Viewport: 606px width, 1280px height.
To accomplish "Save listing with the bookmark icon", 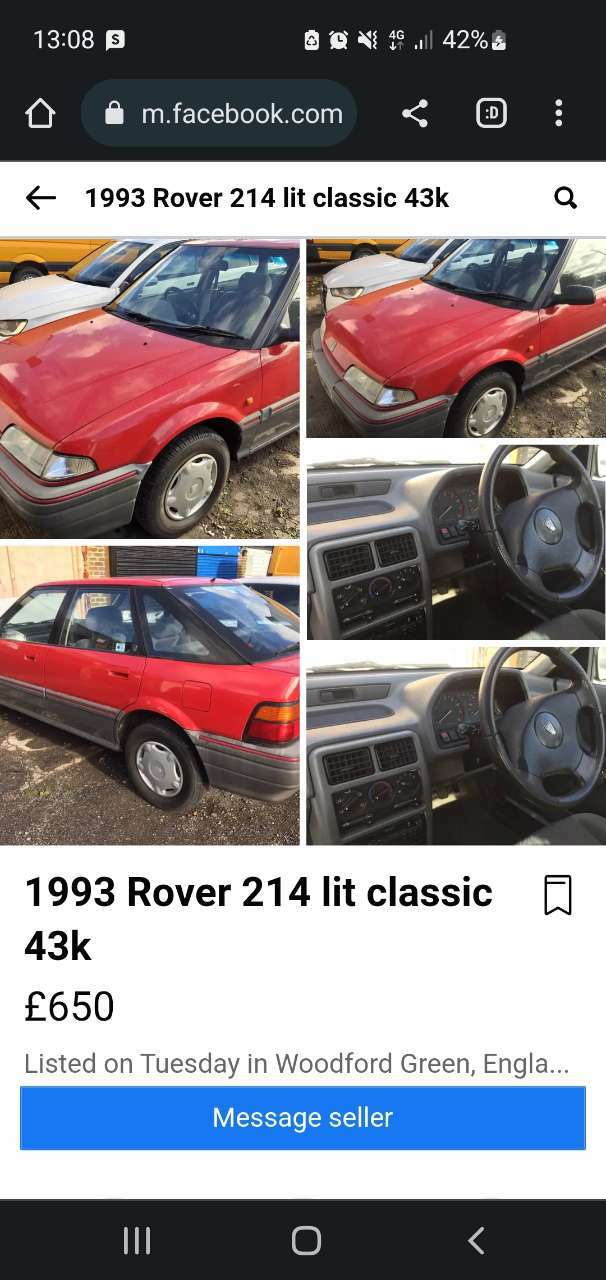I will pyautogui.click(x=558, y=895).
